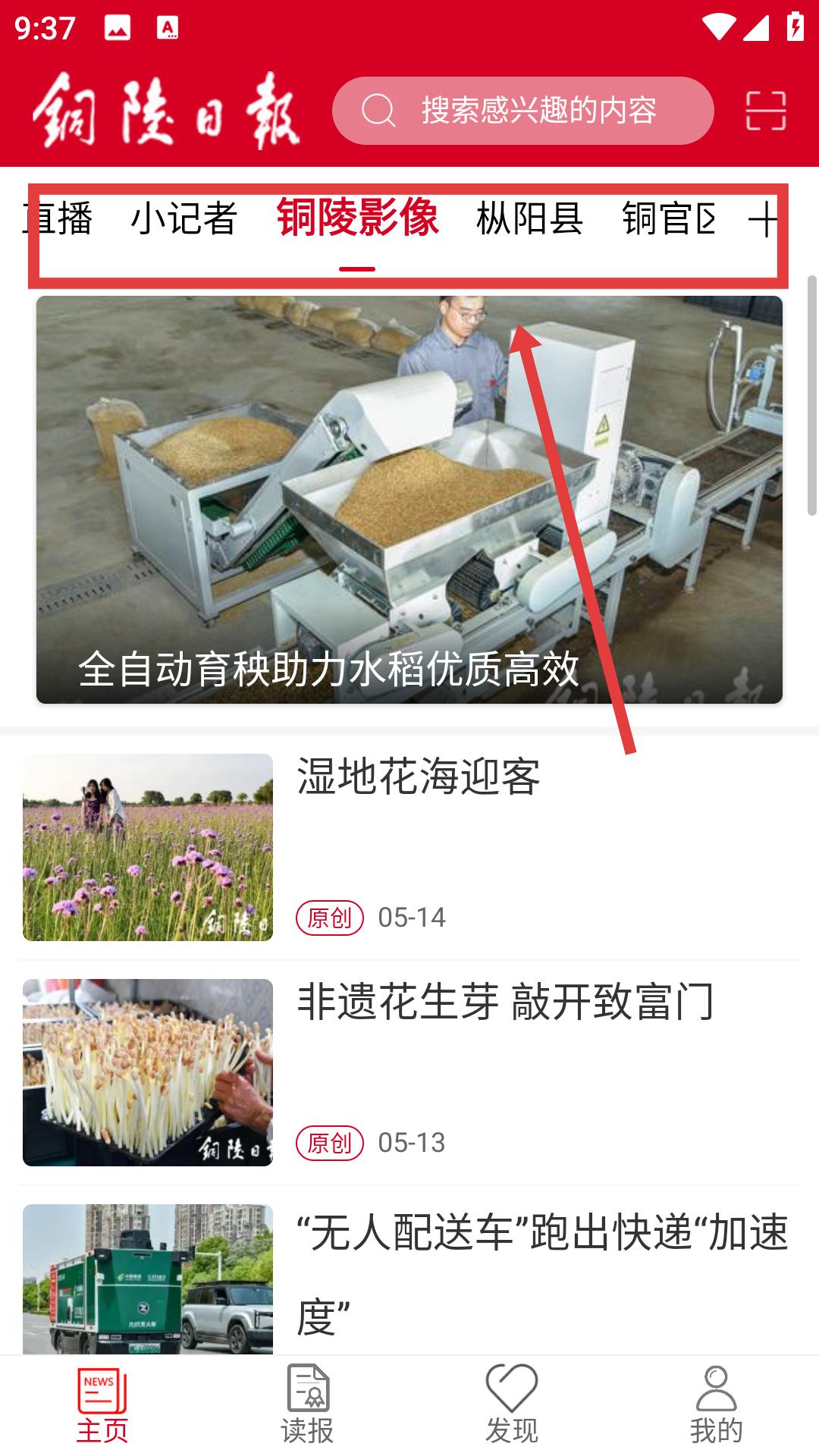Open the article 湿地花海迎客
The width and height of the screenshot is (819, 1456).
click(x=409, y=847)
